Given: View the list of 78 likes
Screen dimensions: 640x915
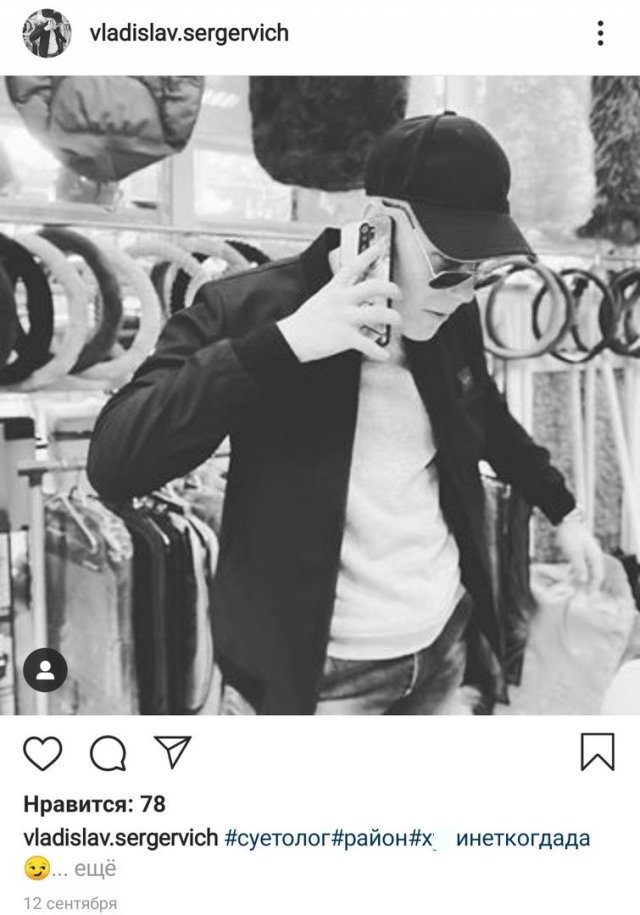Looking at the screenshot, I should (94, 804).
